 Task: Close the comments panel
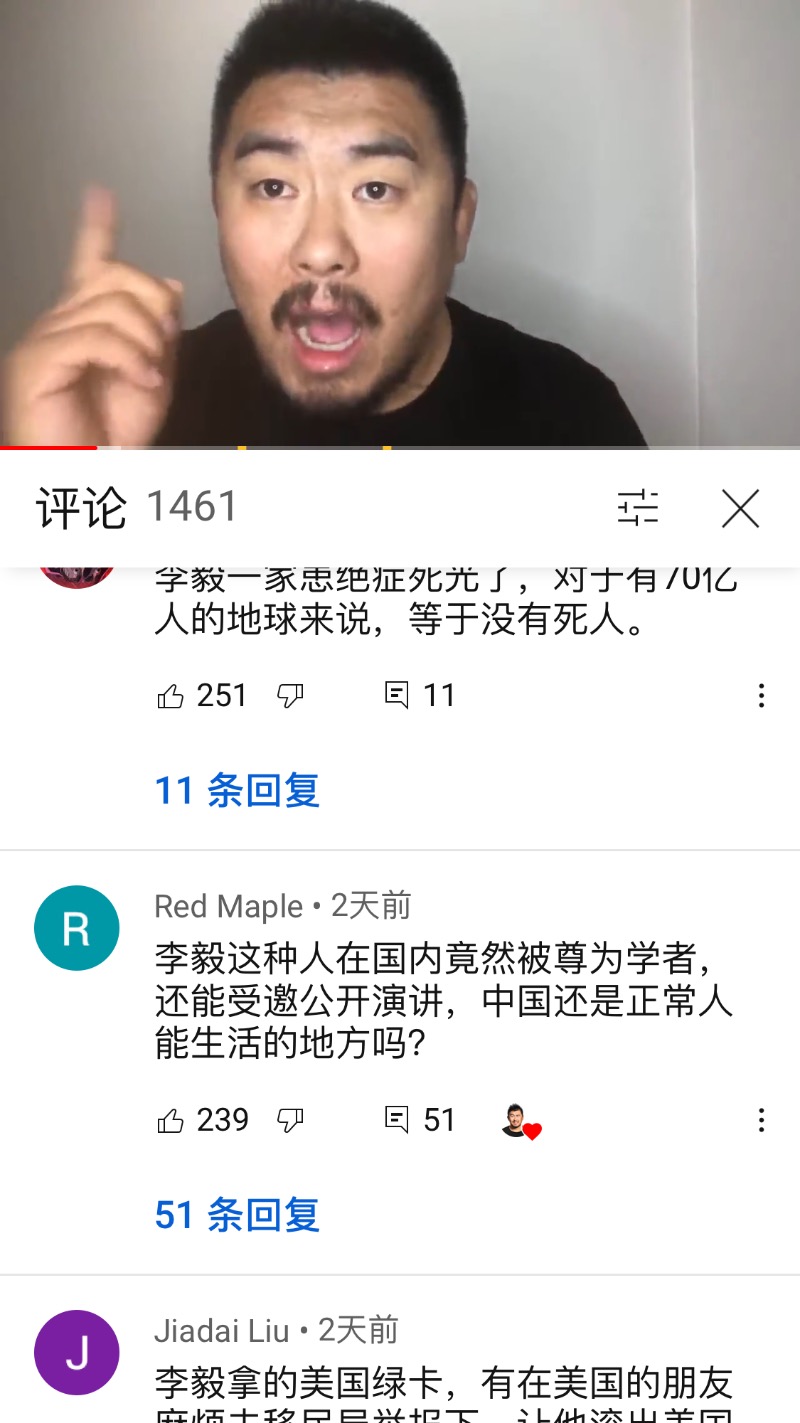click(740, 508)
